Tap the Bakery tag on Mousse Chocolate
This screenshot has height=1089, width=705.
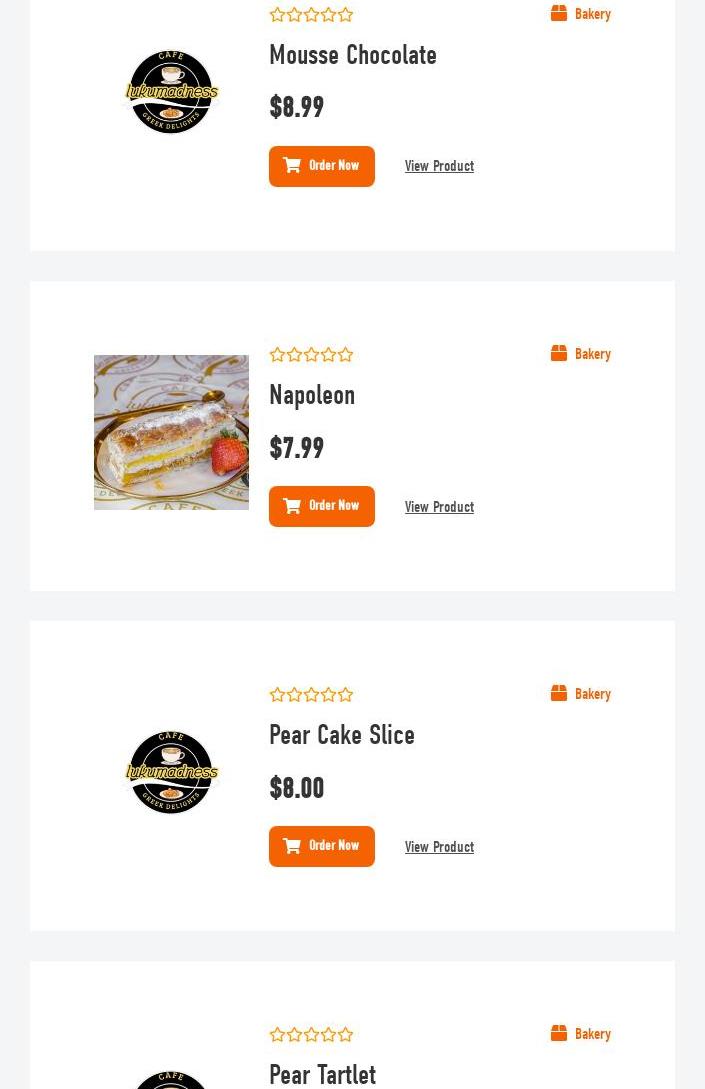point(592,14)
